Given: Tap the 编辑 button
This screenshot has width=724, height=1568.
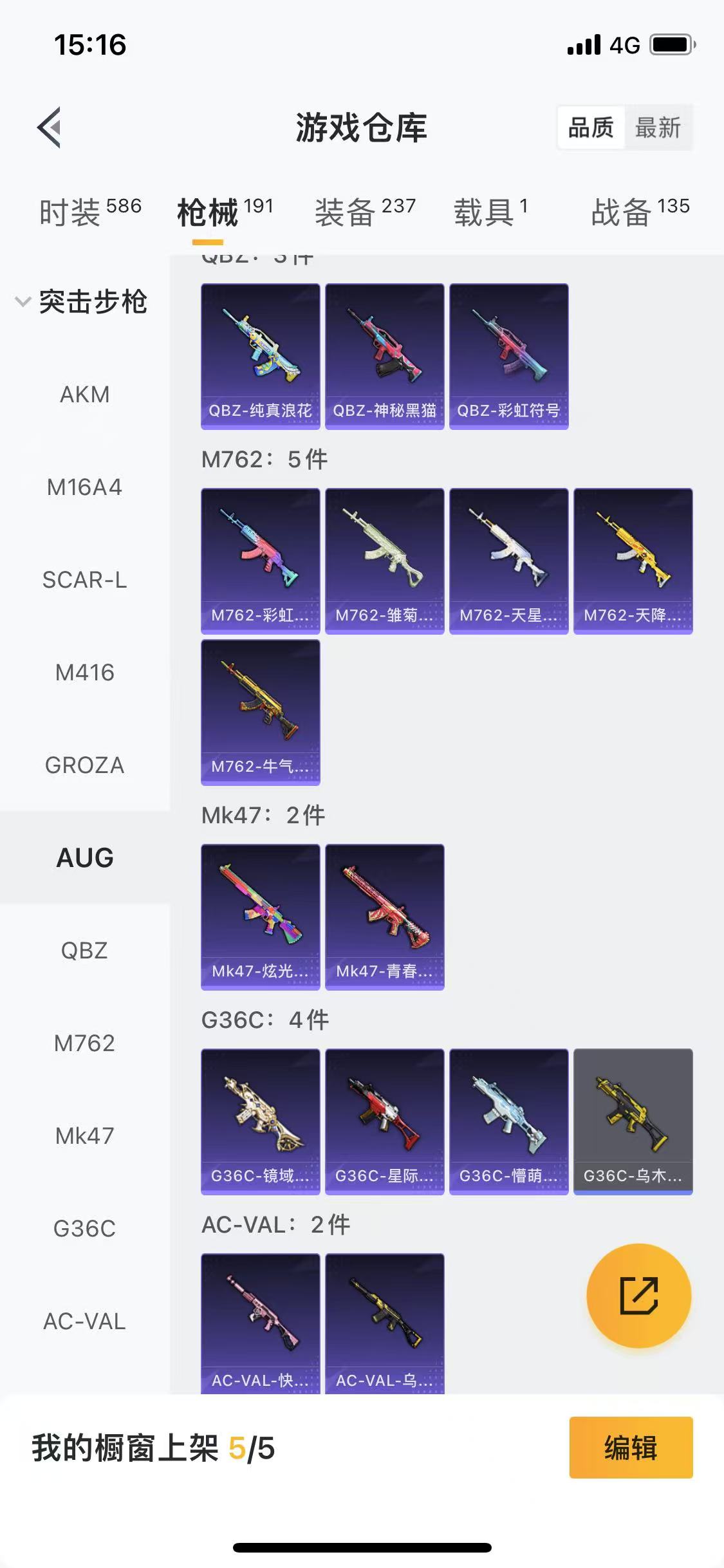Looking at the screenshot, I should tap(631, 1448).
